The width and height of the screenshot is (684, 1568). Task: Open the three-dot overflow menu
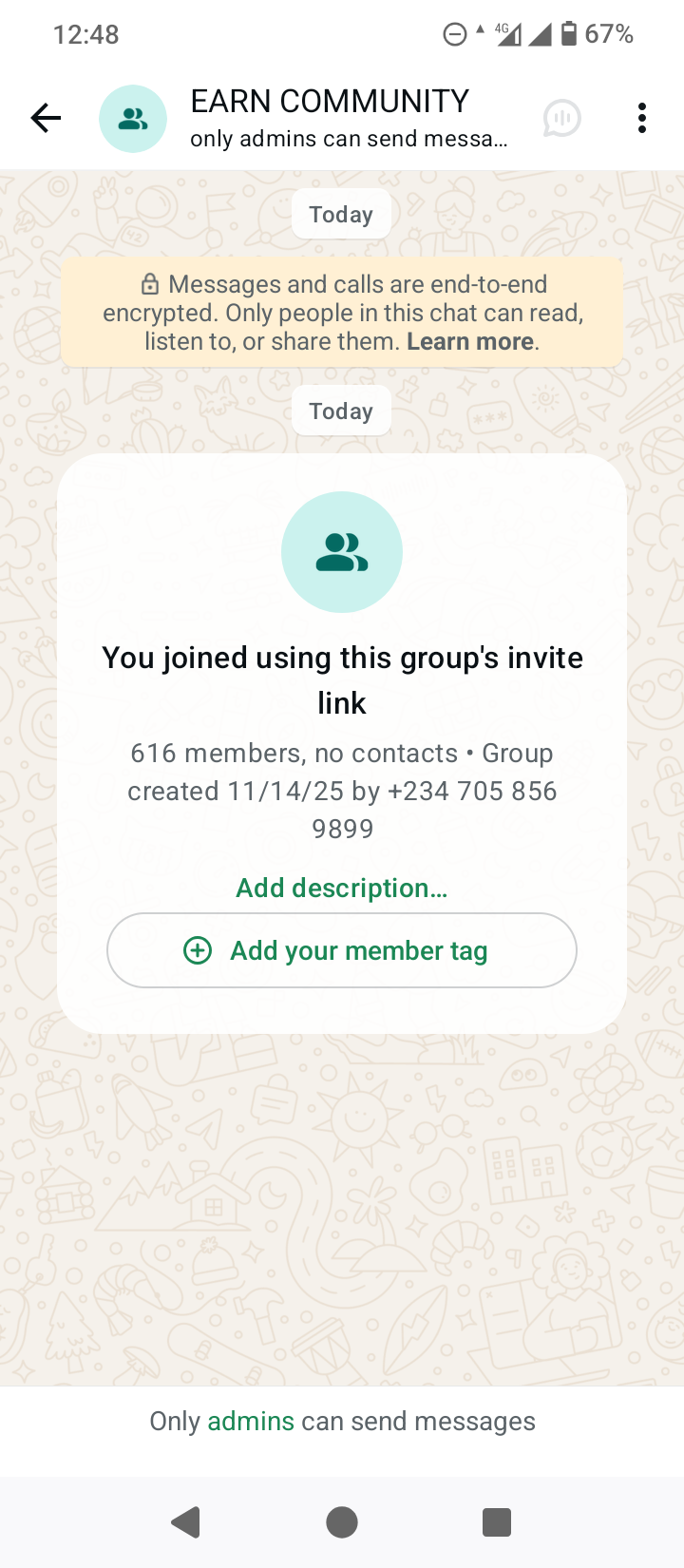pyautogui.click(x=642, y=118)
